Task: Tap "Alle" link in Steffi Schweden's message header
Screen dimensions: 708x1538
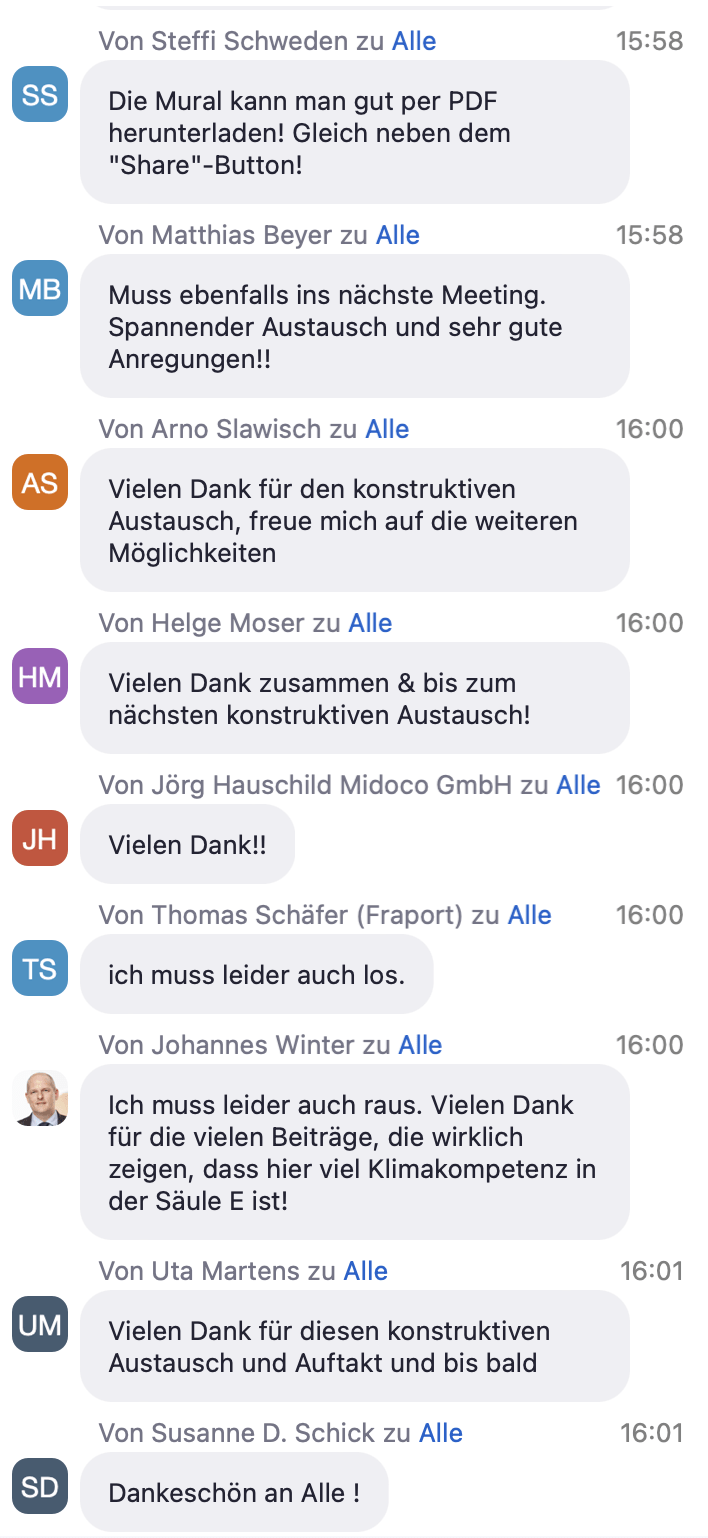Action: coord(414,41)
